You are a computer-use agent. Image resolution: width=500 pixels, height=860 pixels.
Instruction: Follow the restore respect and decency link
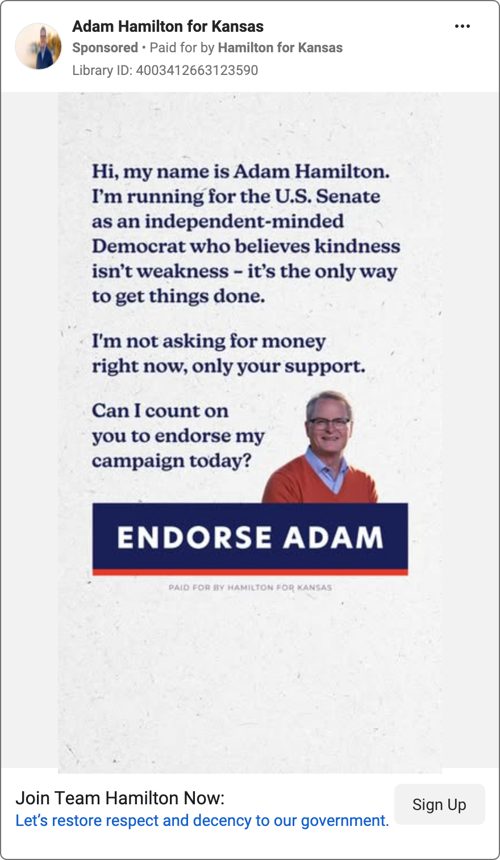202,821
